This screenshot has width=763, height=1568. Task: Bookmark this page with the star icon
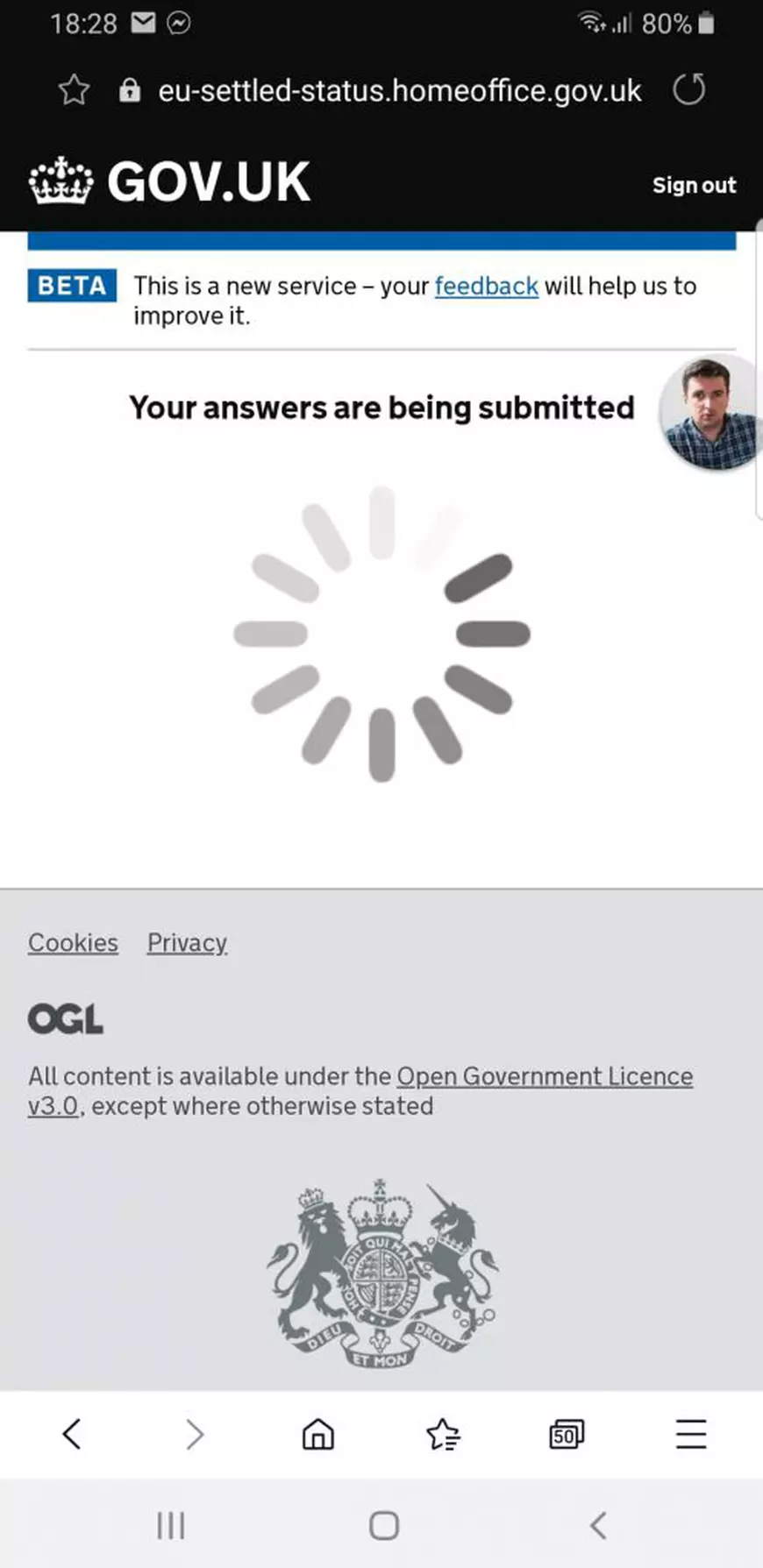75,90
